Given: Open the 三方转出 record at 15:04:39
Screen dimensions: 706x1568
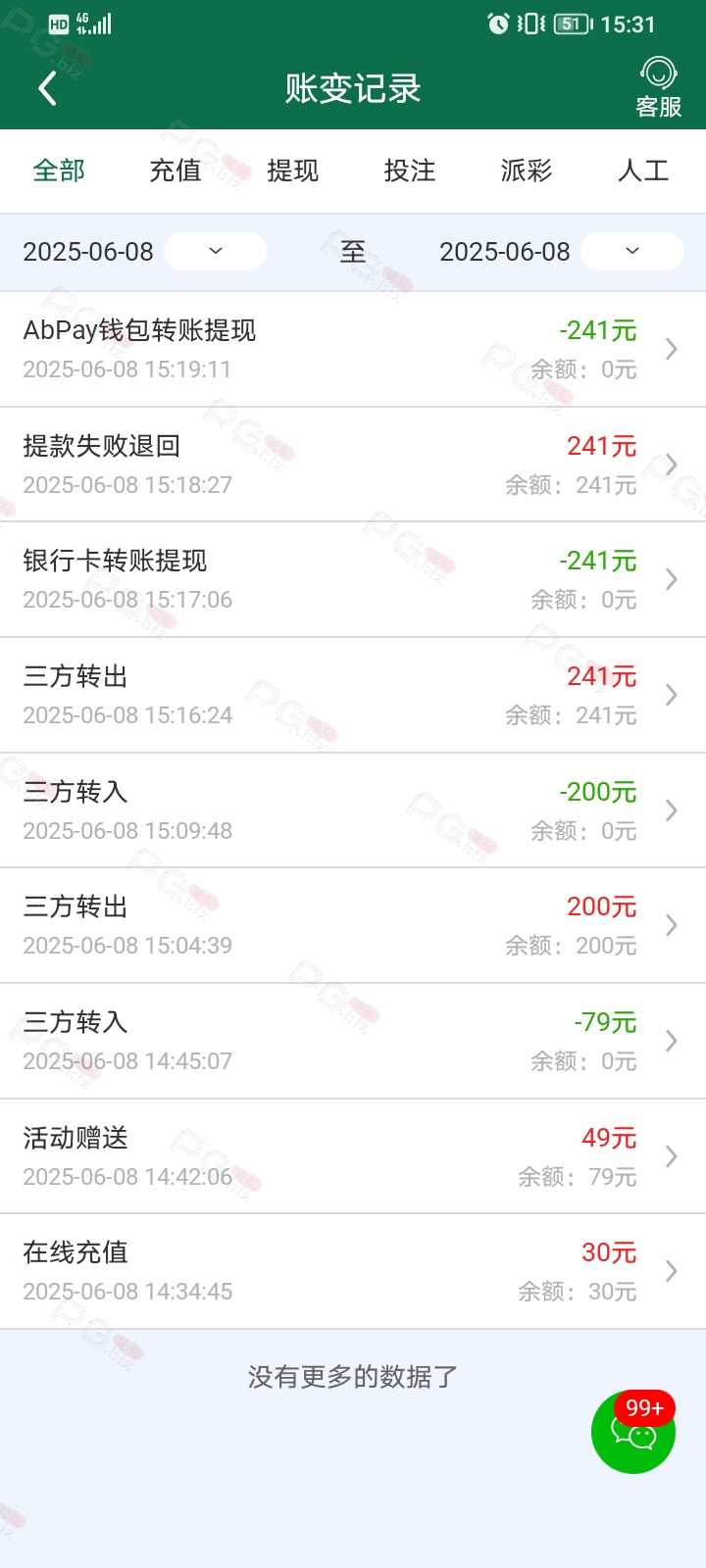Looking at the screenshot, I should click(353, 925).
